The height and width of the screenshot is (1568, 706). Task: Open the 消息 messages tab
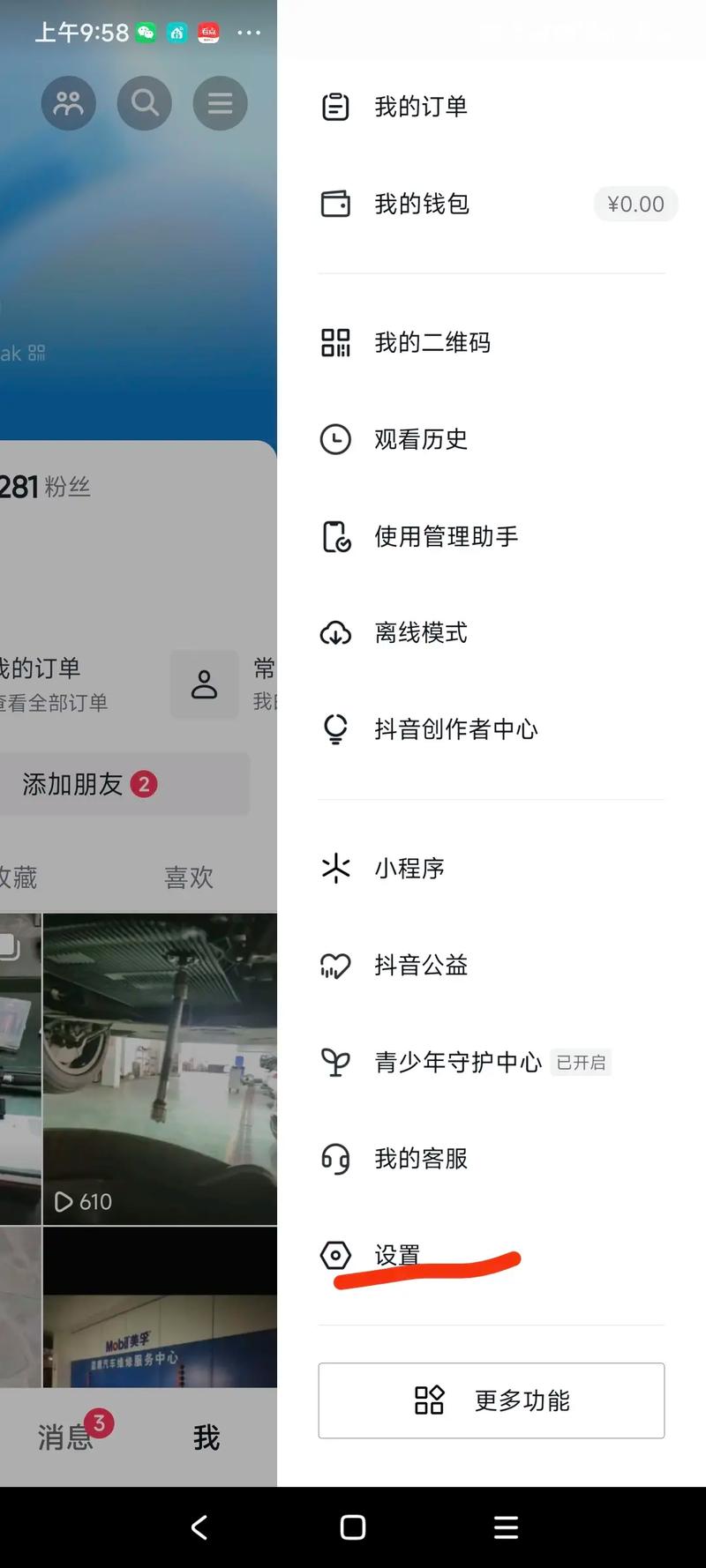coord(62,1437)
